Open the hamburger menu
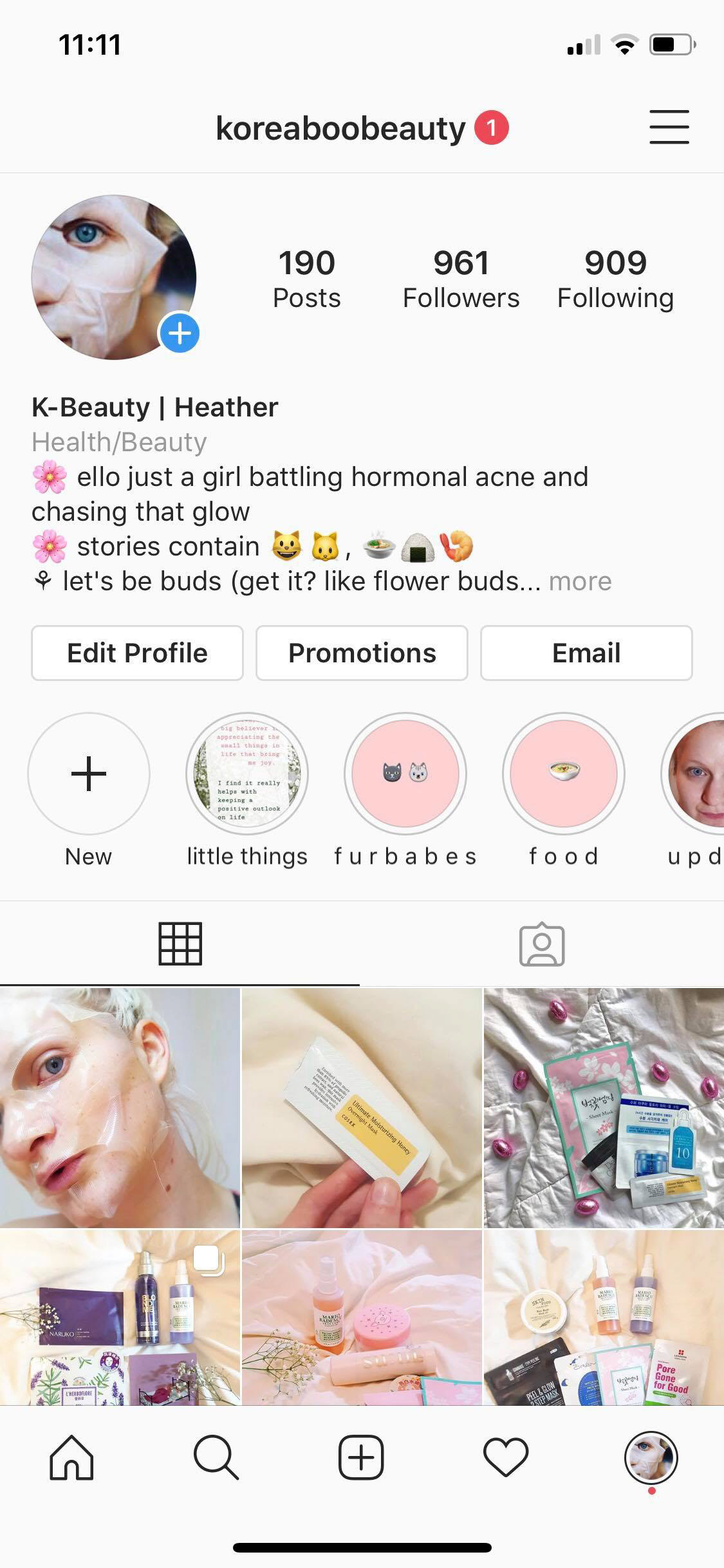Image resolution: width=724 pixels, height=1568 pixels. [x=669, y=127]
